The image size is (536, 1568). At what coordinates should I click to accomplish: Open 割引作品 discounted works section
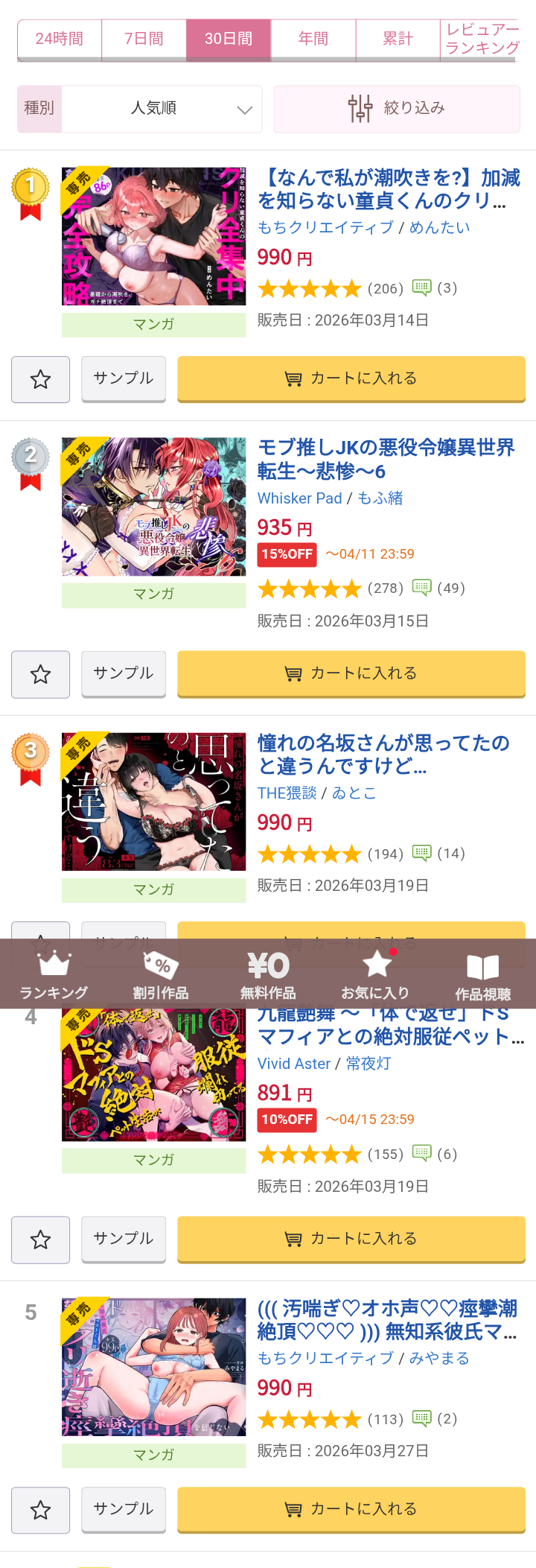pos(161,975)
